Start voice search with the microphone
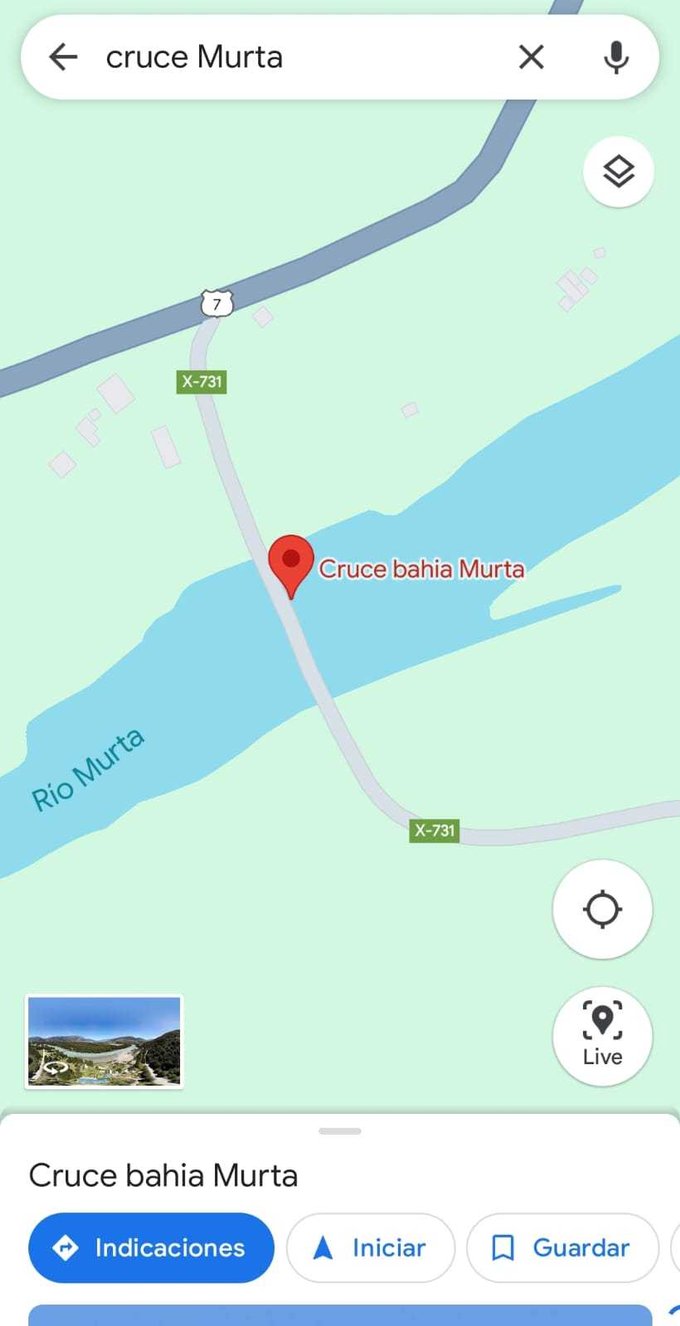680x1326 pixels. click(616, 57)
